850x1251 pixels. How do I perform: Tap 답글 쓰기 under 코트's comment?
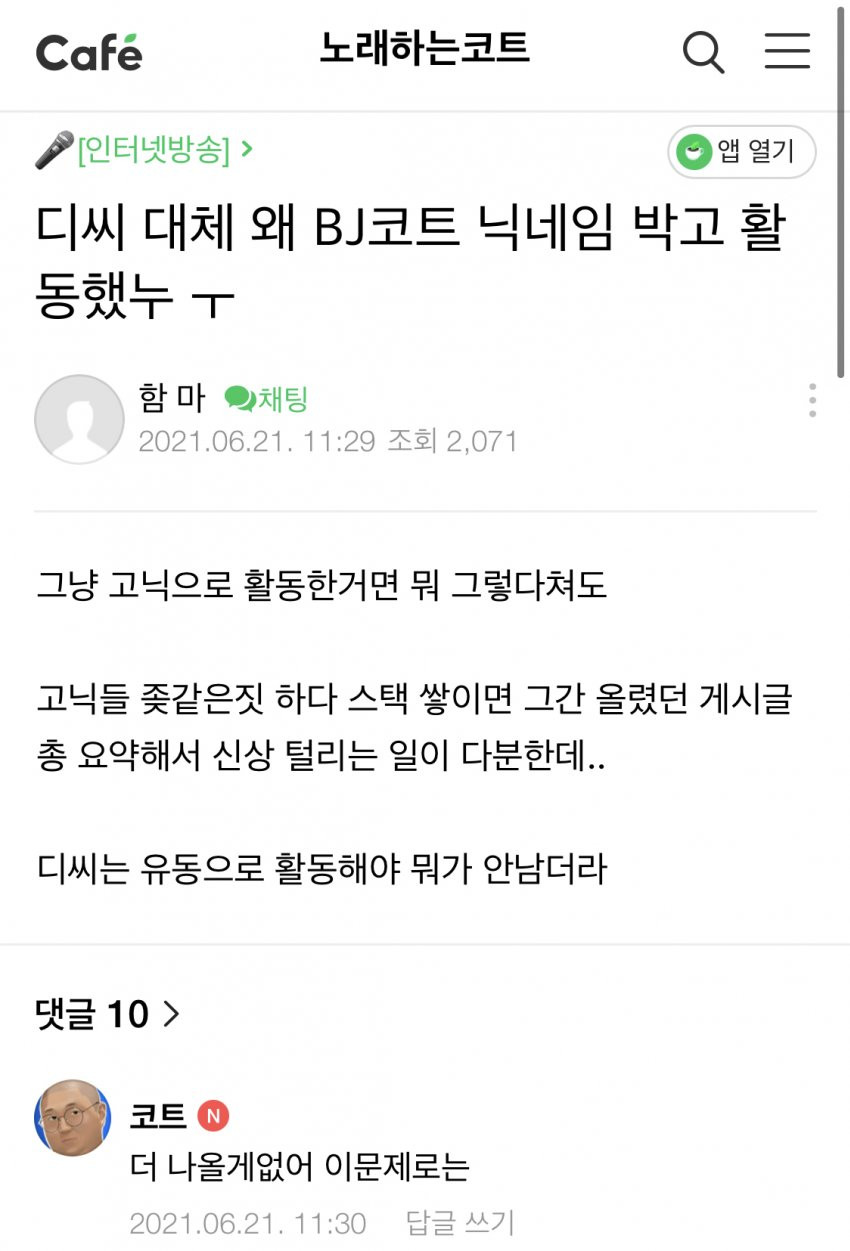point(460,1222)
